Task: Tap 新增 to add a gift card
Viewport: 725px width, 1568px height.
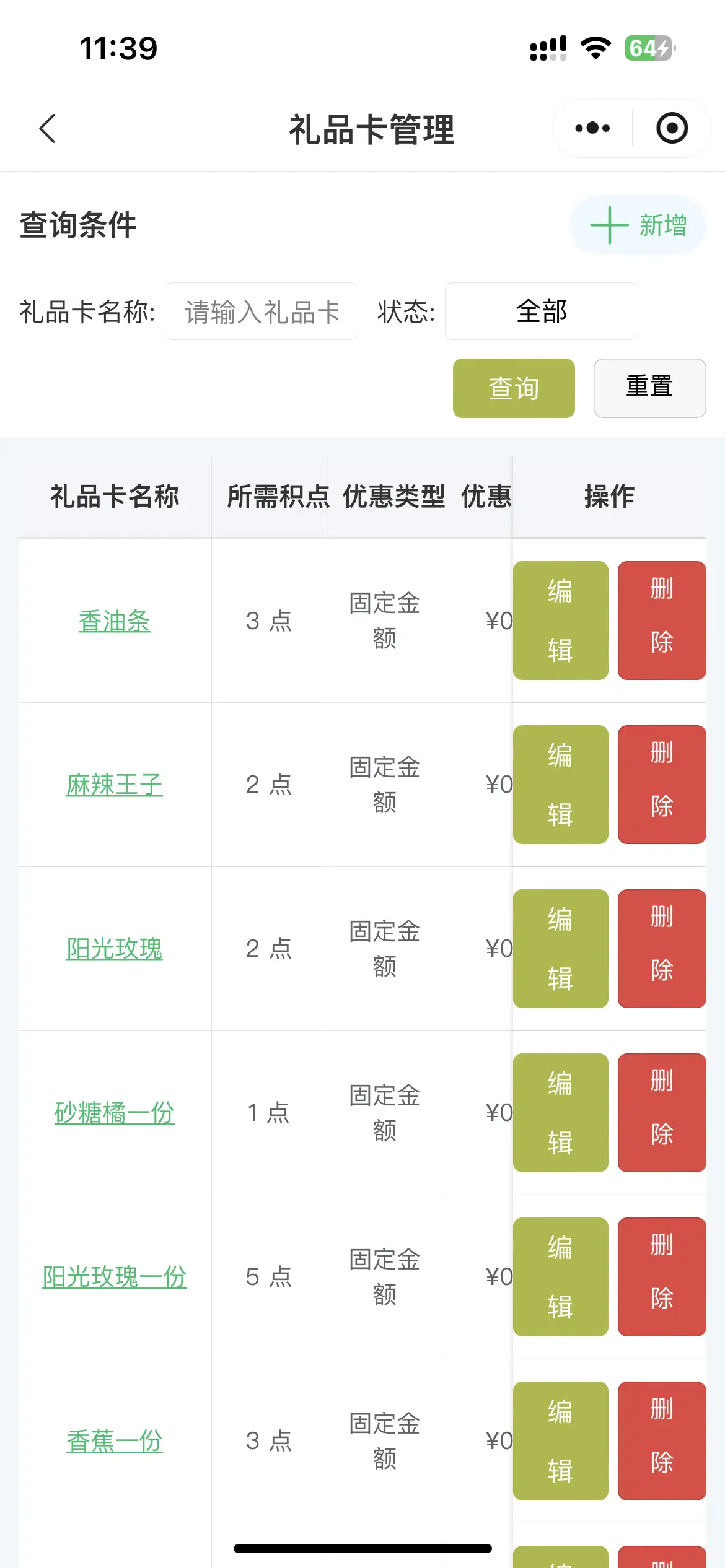Action: tap(638, 225)
